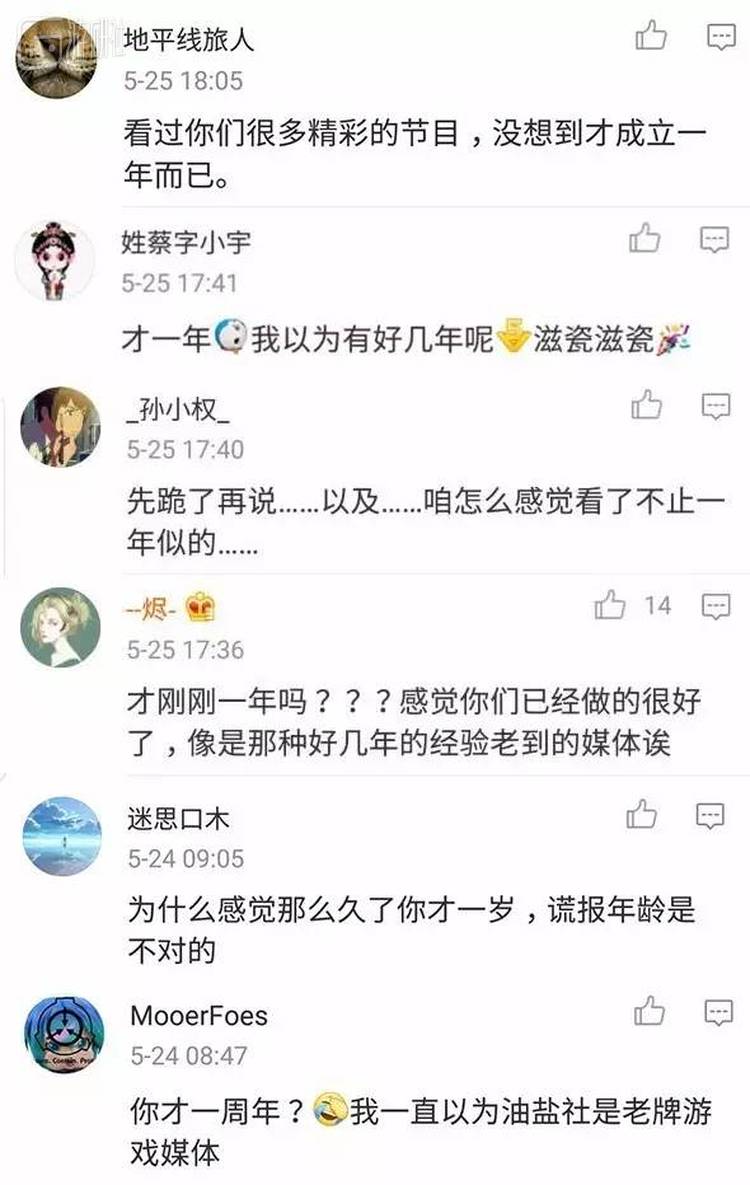View 姓蔡字小宇's profile picture
750x1185 pixels.
(x=55, y=261)
